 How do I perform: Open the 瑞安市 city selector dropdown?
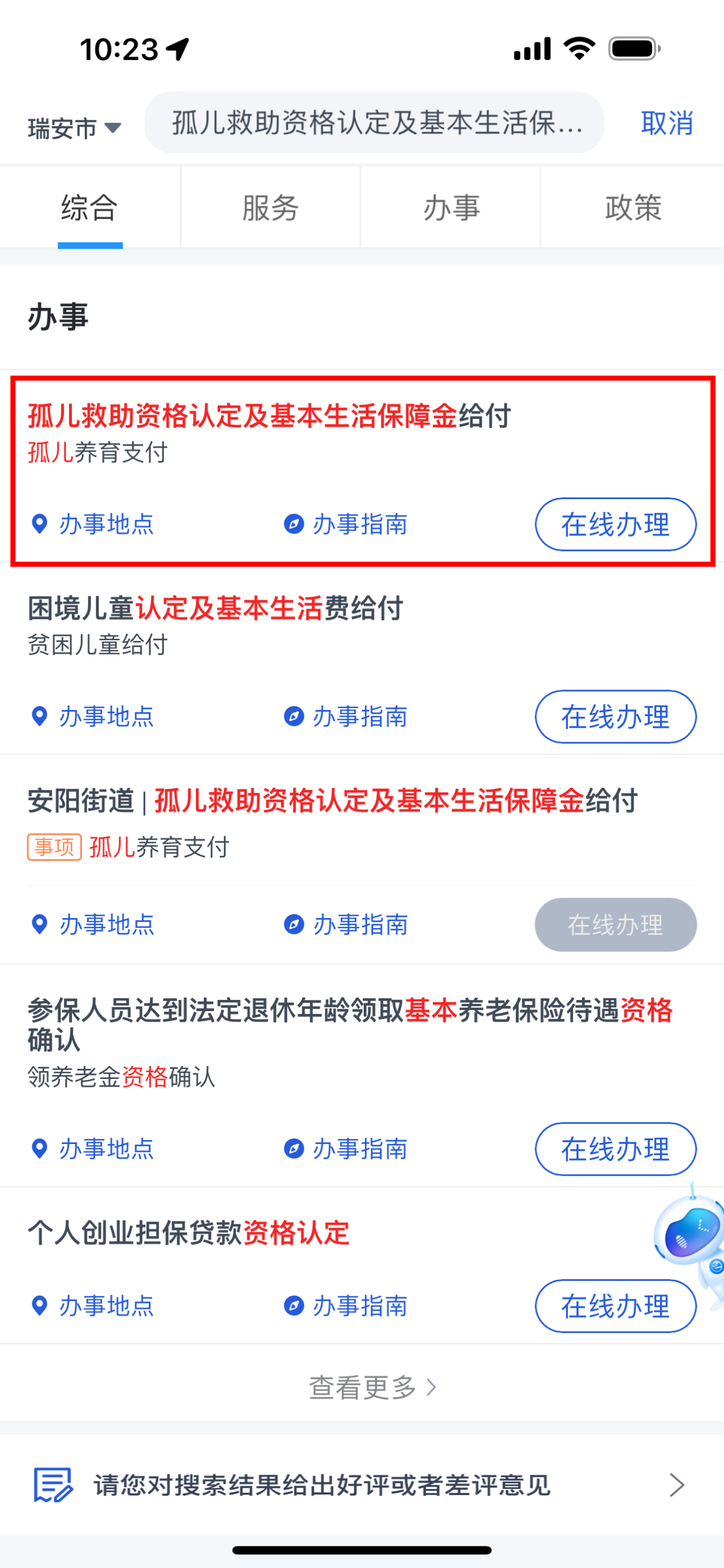click(73, 126)
